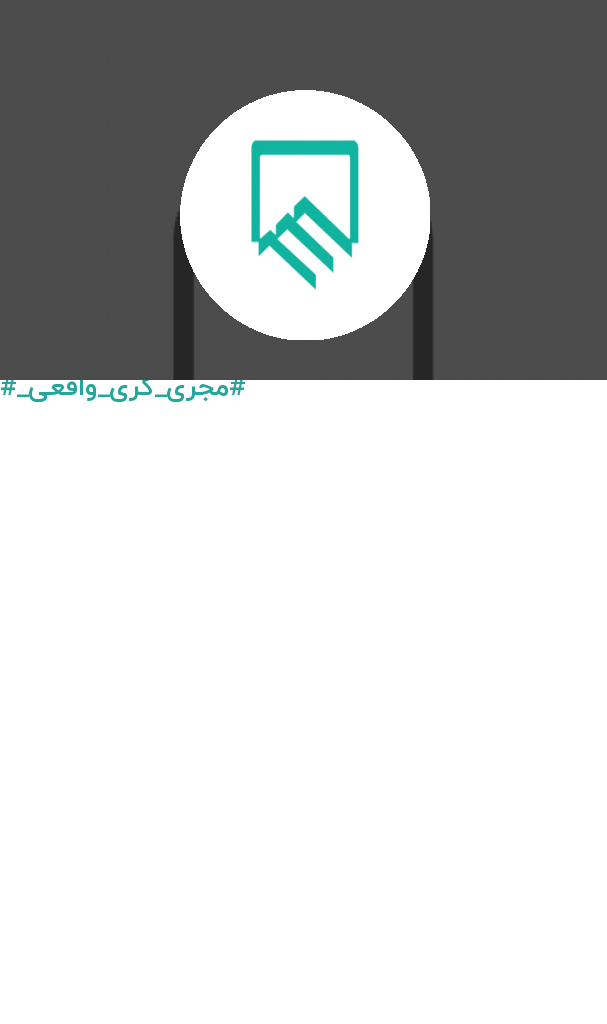Open the hashtag مجری_گری_واقعی link
The image size is (607, 1024).
pyautogui.click(x=122, y=390)
